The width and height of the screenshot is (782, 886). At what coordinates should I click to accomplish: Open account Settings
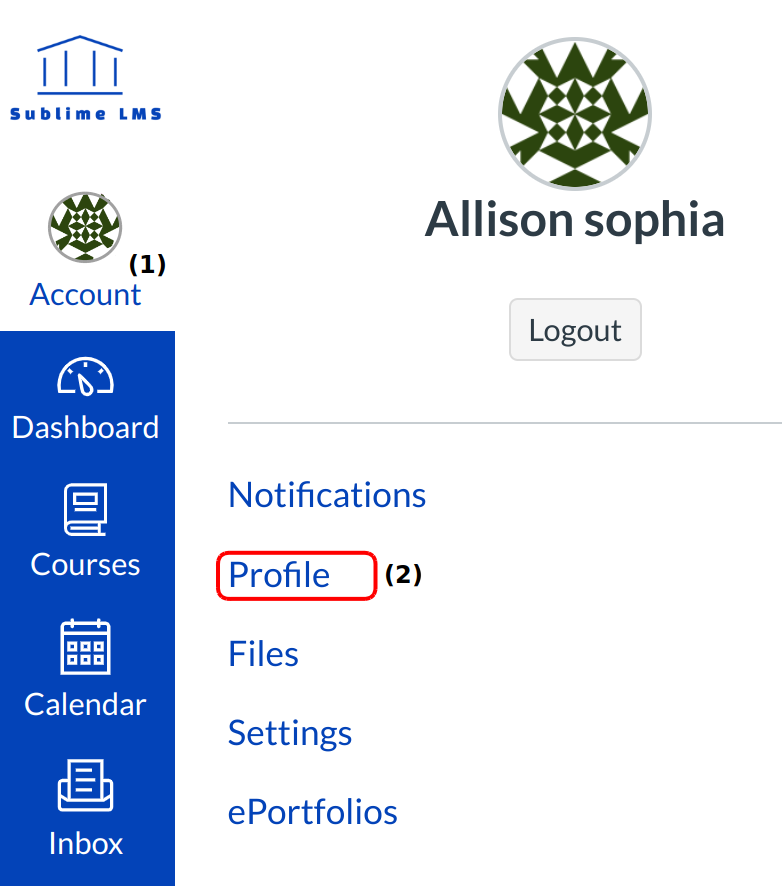tap(290, 733)
